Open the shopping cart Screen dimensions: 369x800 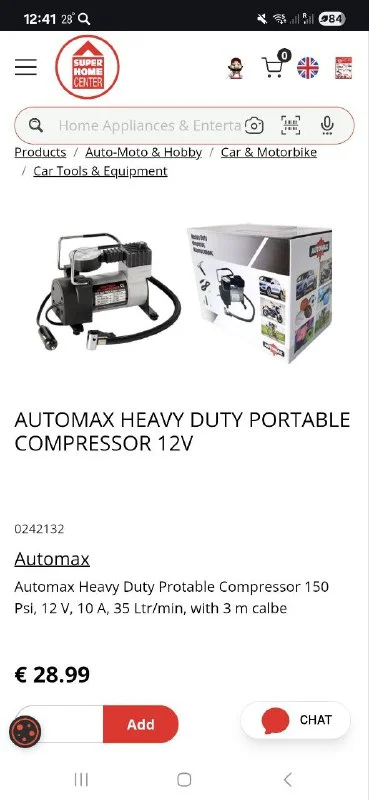coord(275,64)
